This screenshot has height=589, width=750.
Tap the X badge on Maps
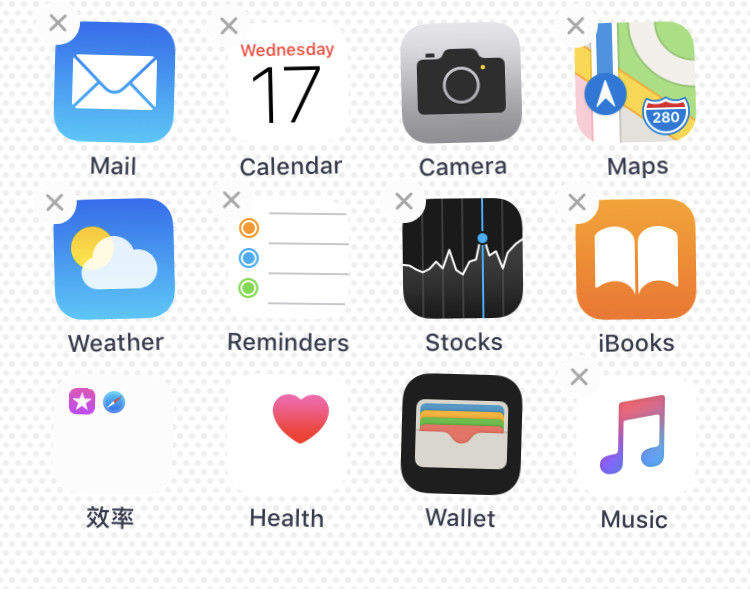point(576,26)
